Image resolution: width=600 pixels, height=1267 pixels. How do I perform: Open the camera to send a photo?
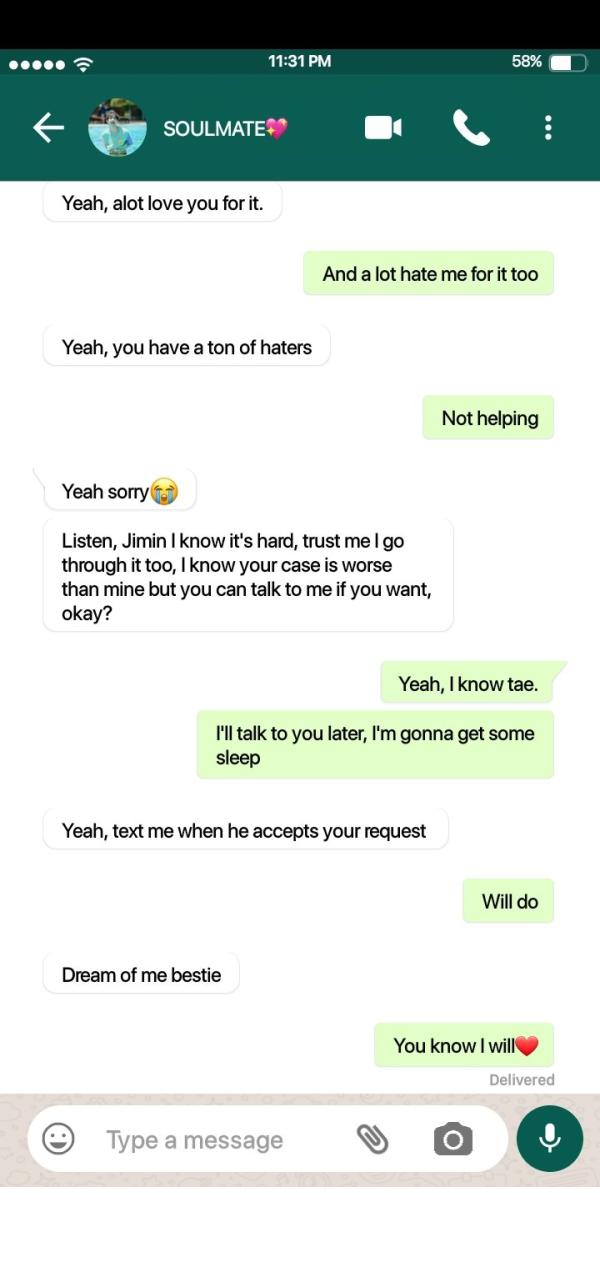[453, 1138]
